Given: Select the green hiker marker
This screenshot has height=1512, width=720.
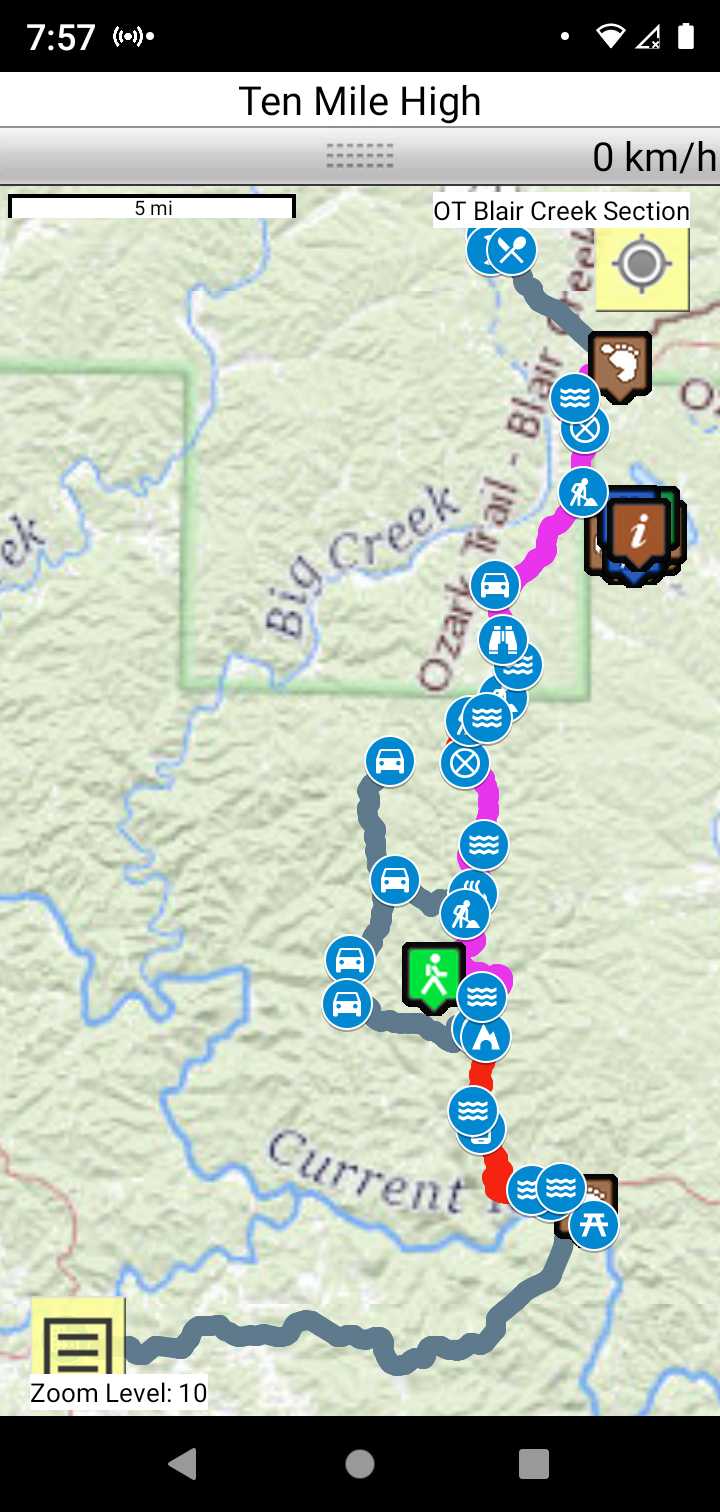Looking at the screenshot, I should 433,974.
